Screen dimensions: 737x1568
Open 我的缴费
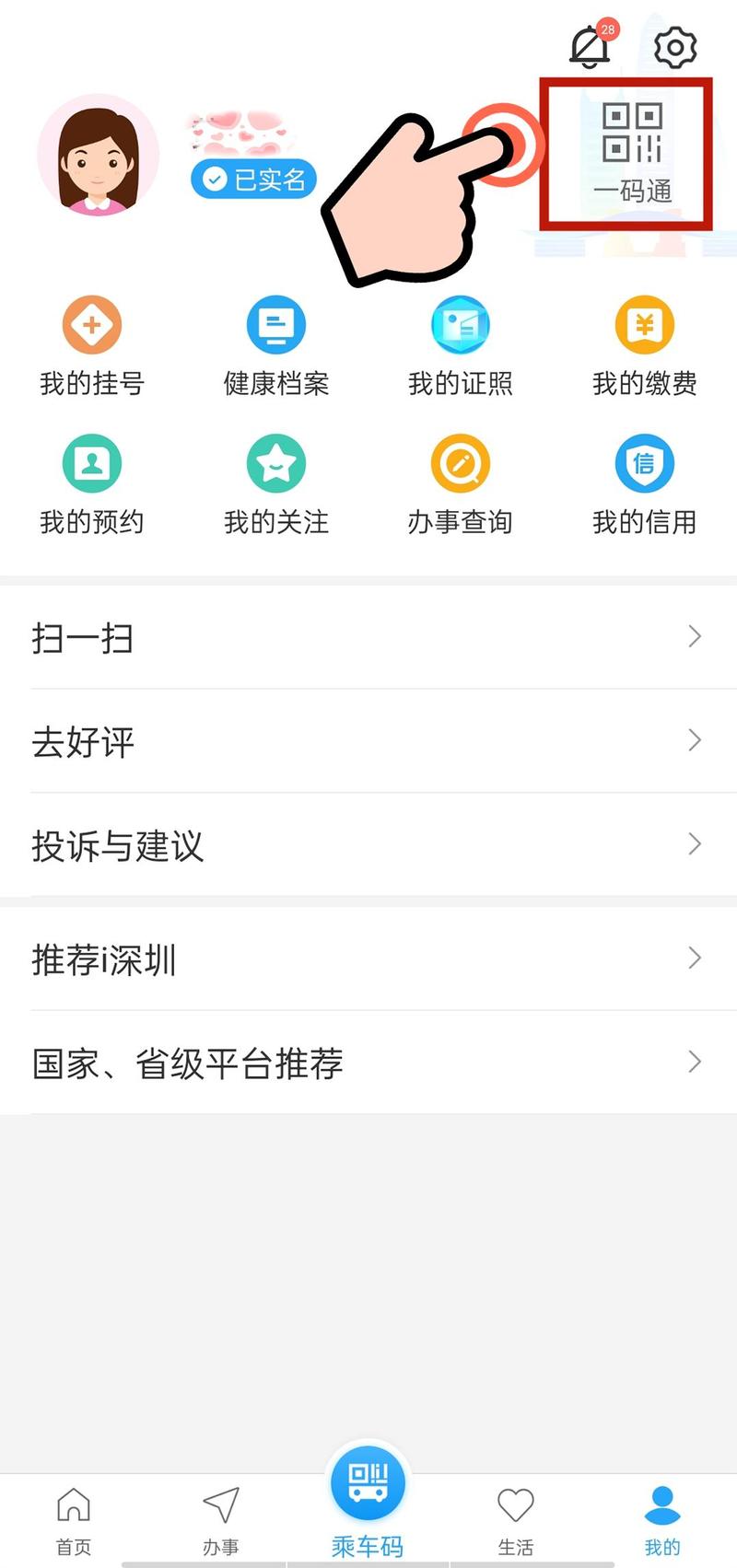tap(645, 345)
